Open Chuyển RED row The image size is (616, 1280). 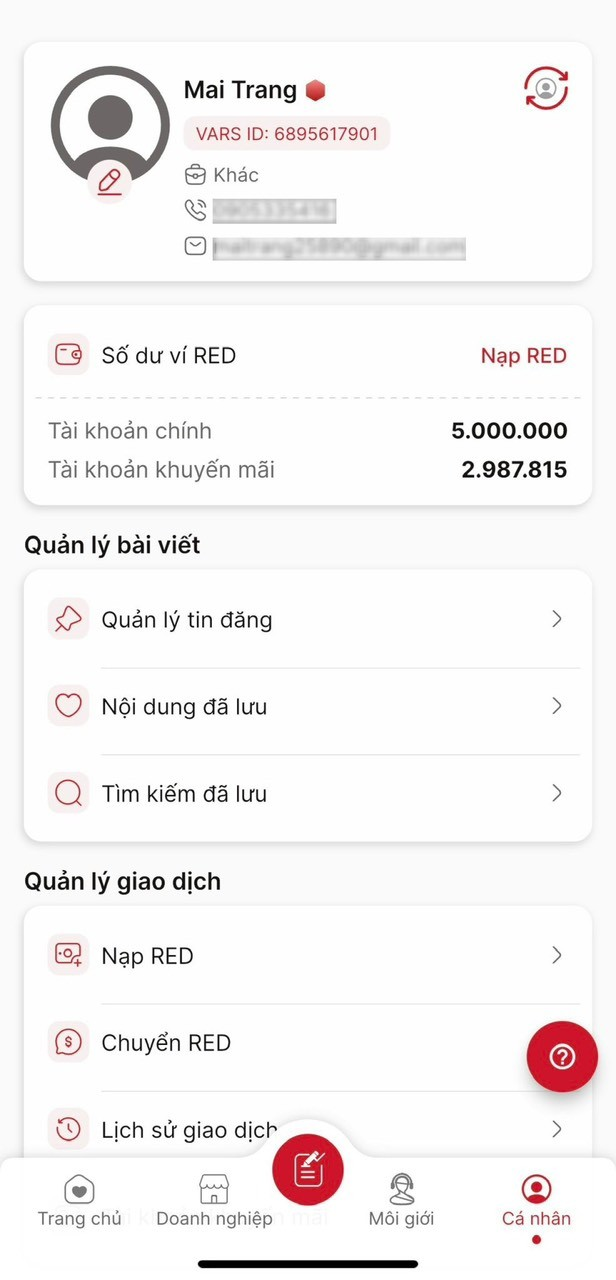(280, 1043)
